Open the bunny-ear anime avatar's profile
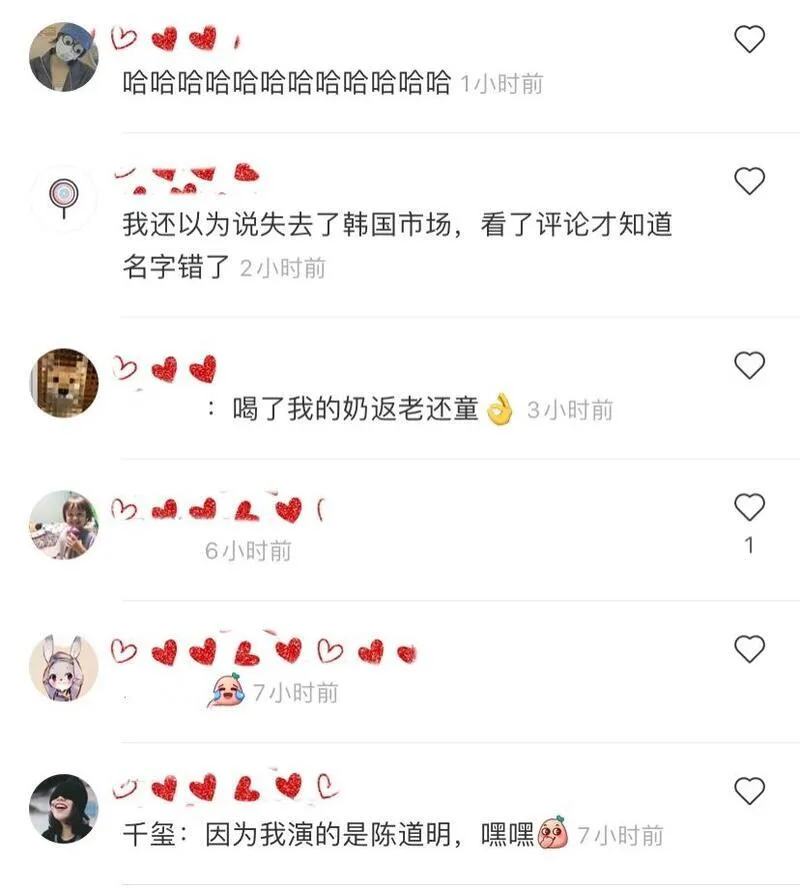The height and width of the screenshot is (889, 800). pos(64,667)
